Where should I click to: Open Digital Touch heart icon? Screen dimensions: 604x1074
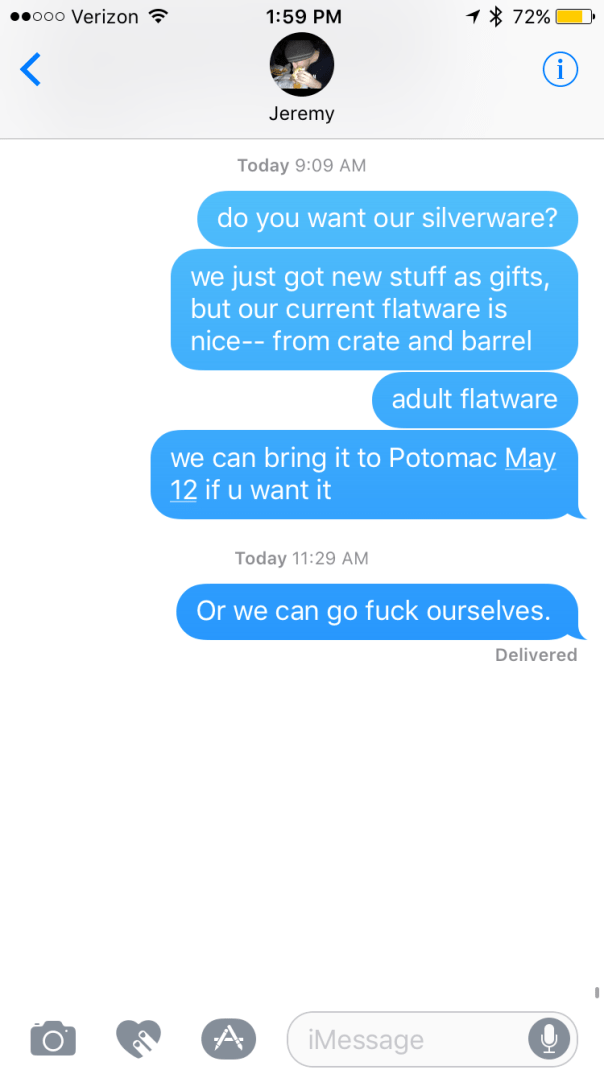coord(138,1038)
